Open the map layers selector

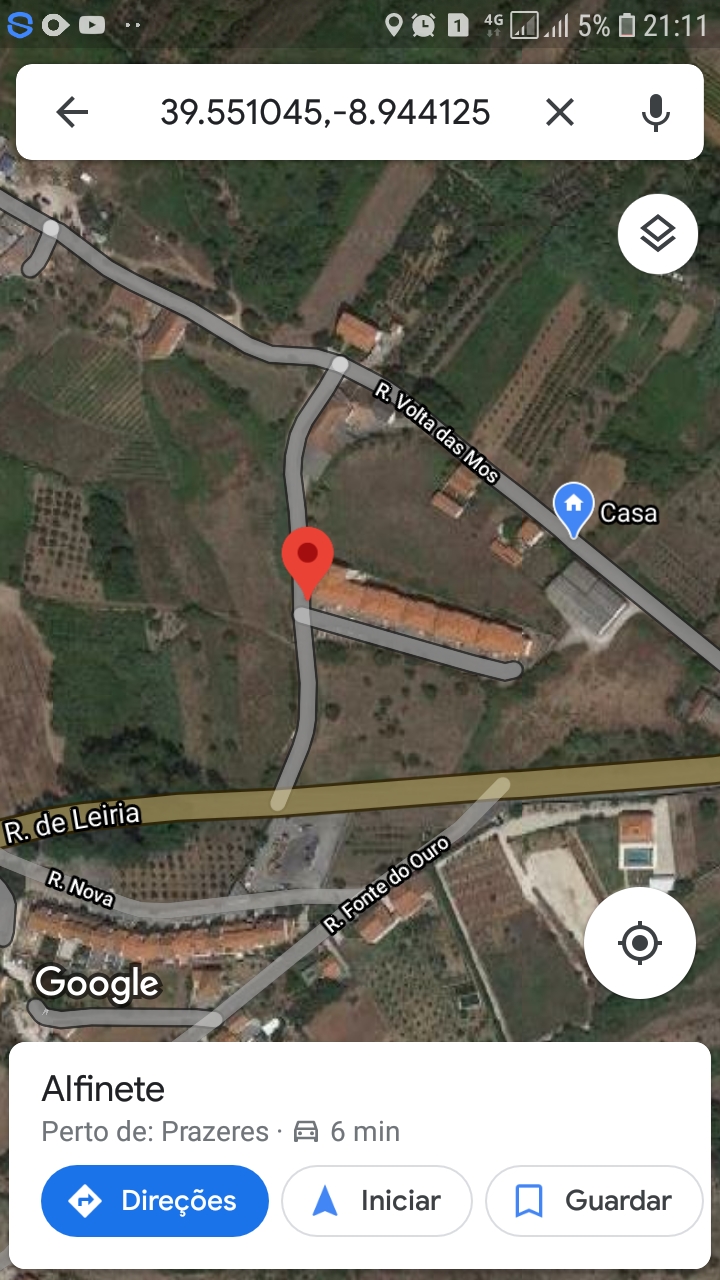(x=658, y=235)
